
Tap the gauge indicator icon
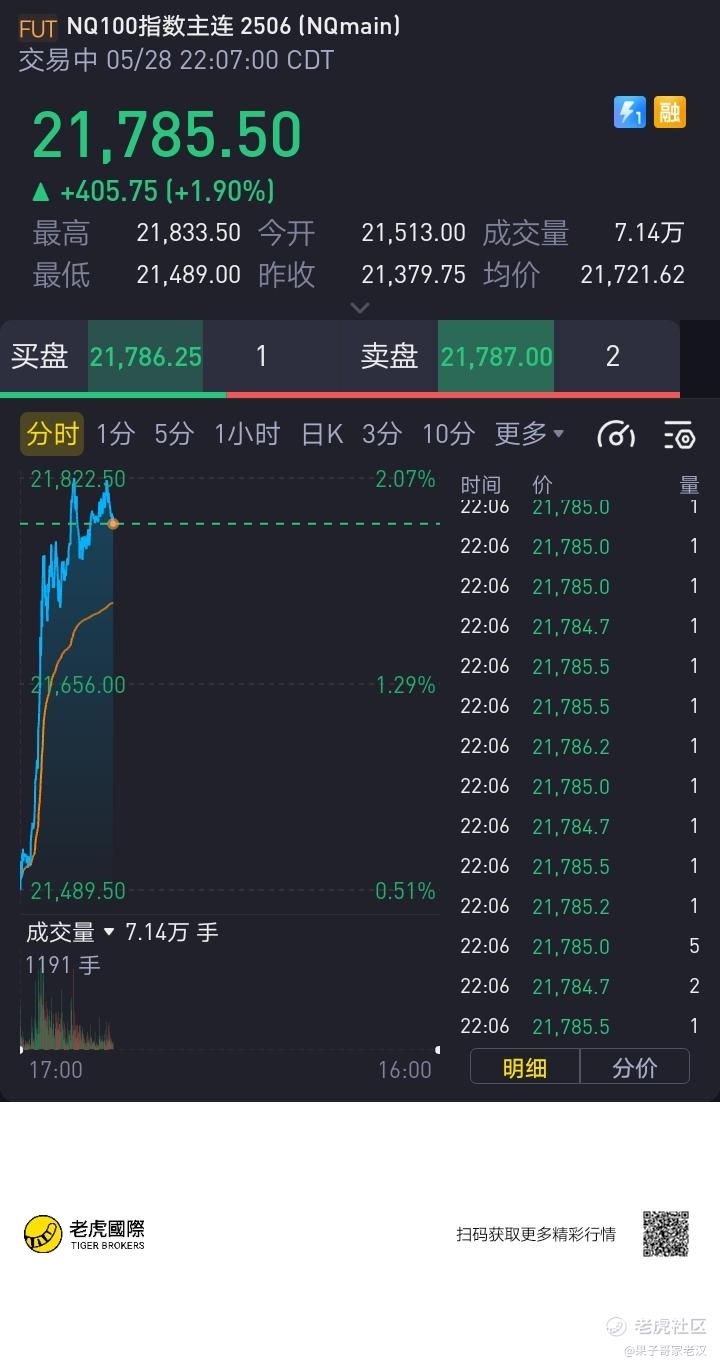616,435
